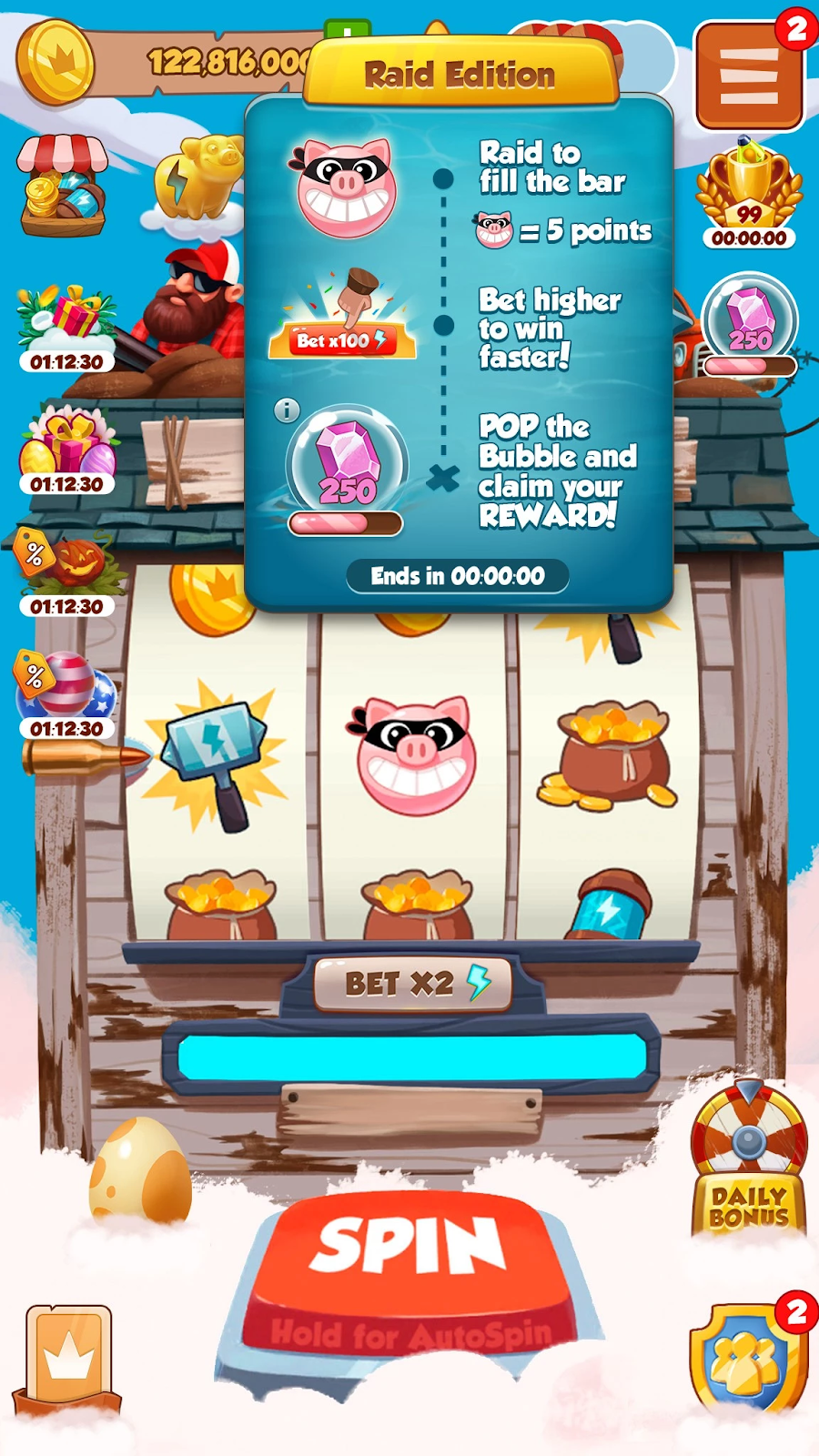This screenshot has height=1456, width=819.
Task: Open the crown card collection book
Action: (x=68, y=1358)
